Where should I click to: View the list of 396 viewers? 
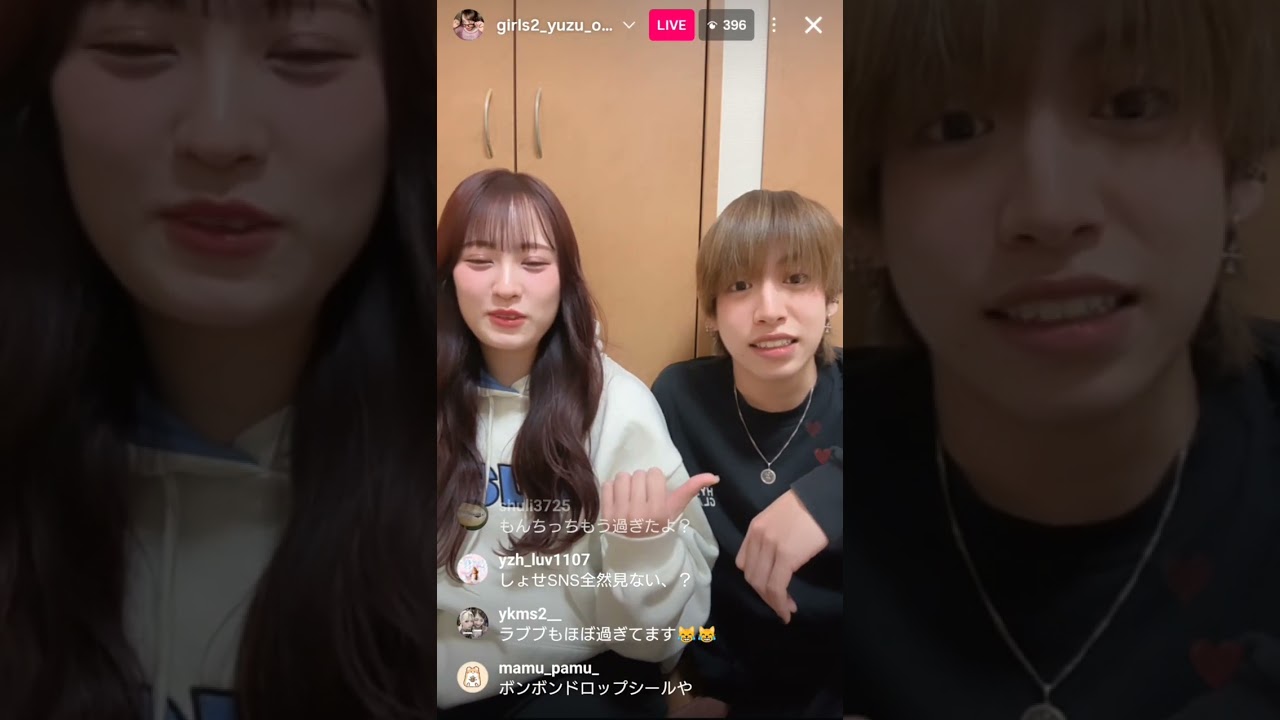point(726,25)
